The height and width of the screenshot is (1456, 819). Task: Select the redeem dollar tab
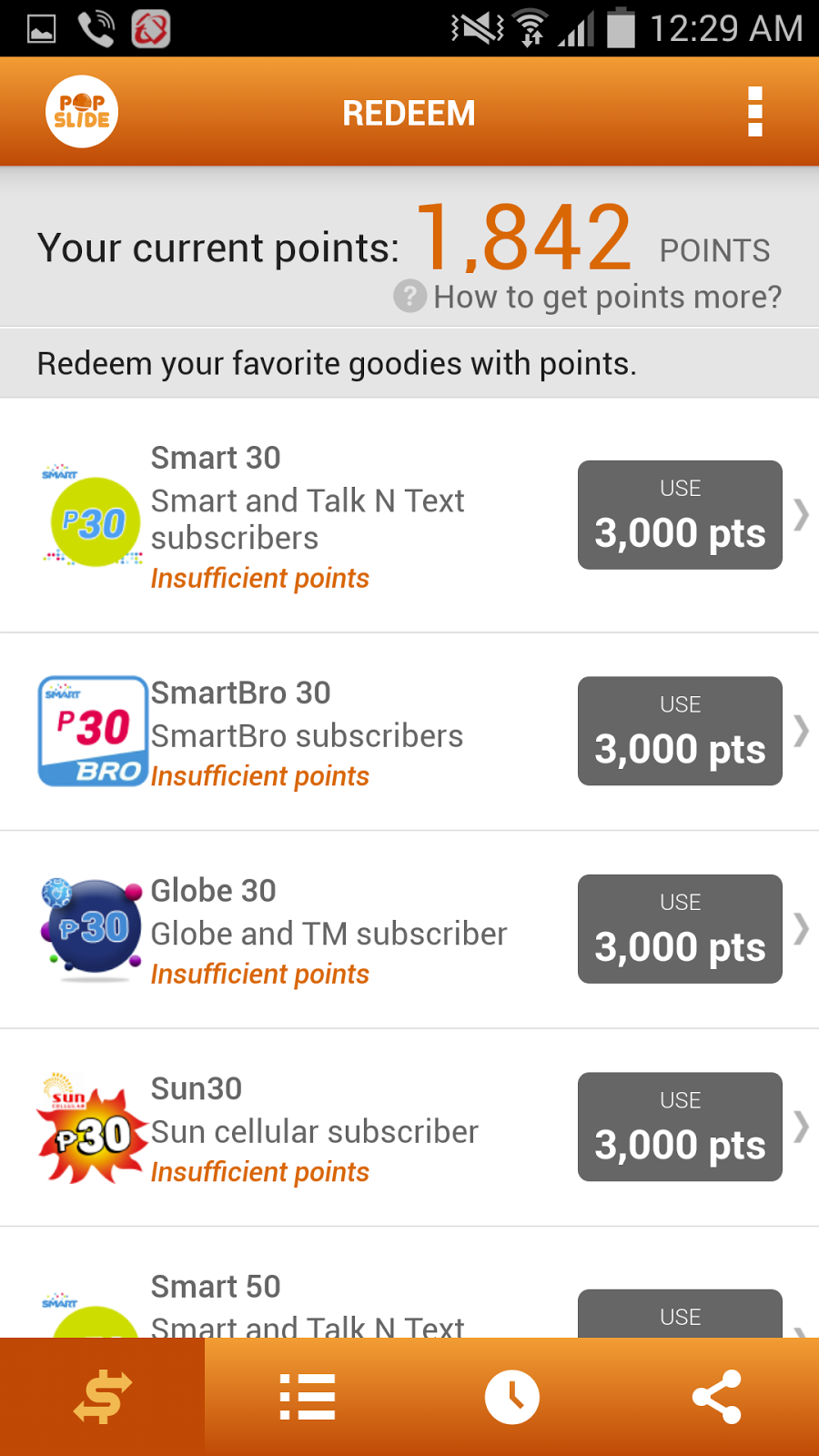(102, 1397)
